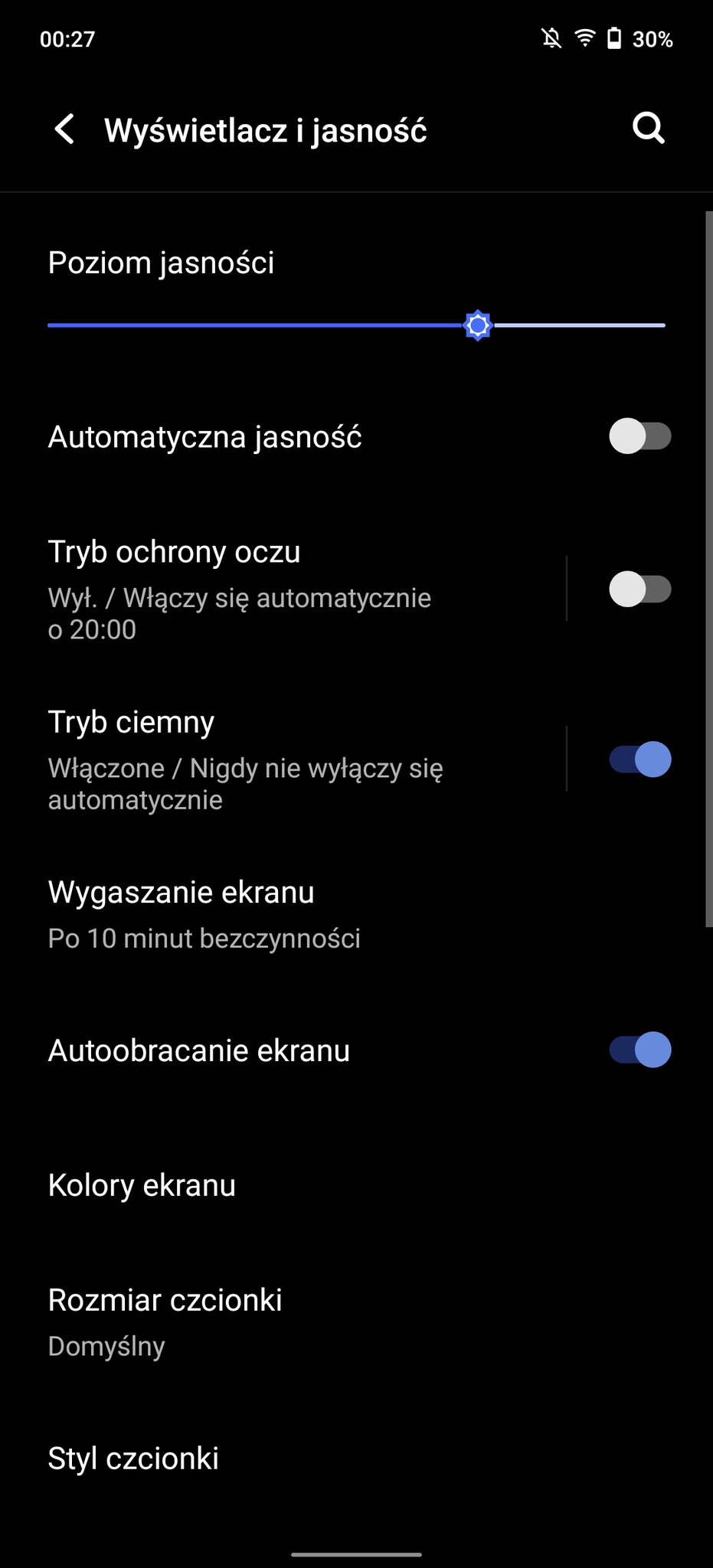The image size is (713, 1568).
Task: Open Styl czcionki
Action: [x=356, y=1459]
